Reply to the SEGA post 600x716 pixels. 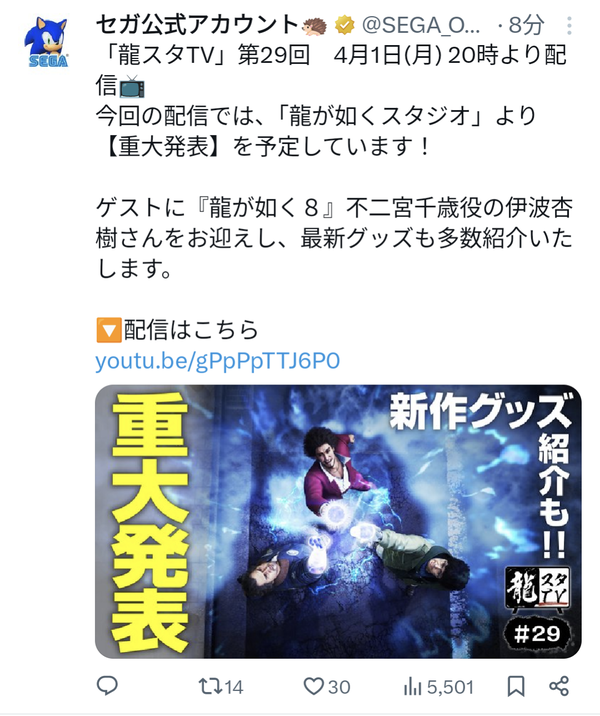pos(107,686)
